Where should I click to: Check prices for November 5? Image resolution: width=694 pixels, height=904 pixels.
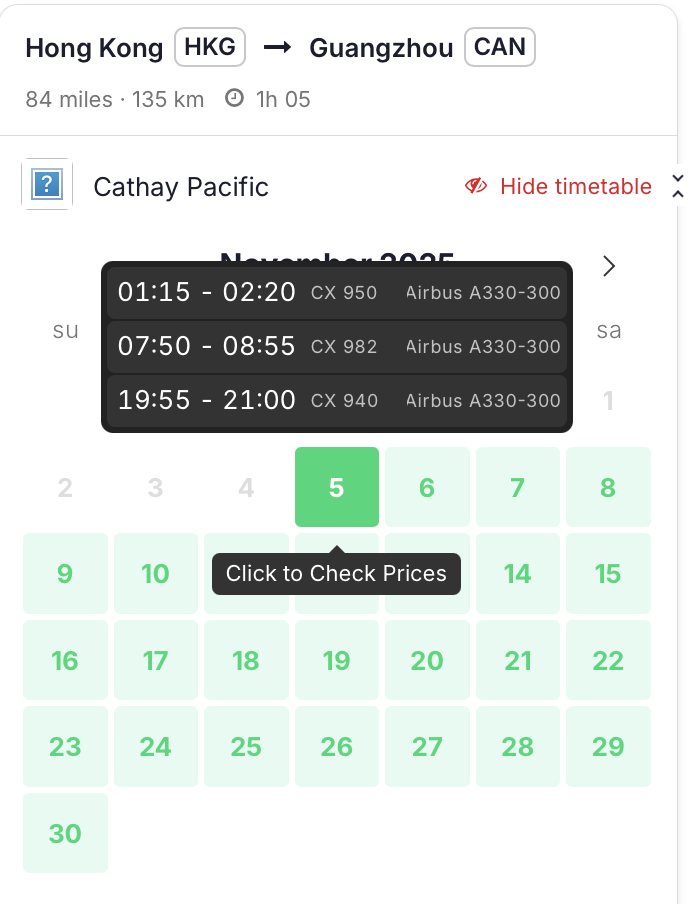point(337,487)
